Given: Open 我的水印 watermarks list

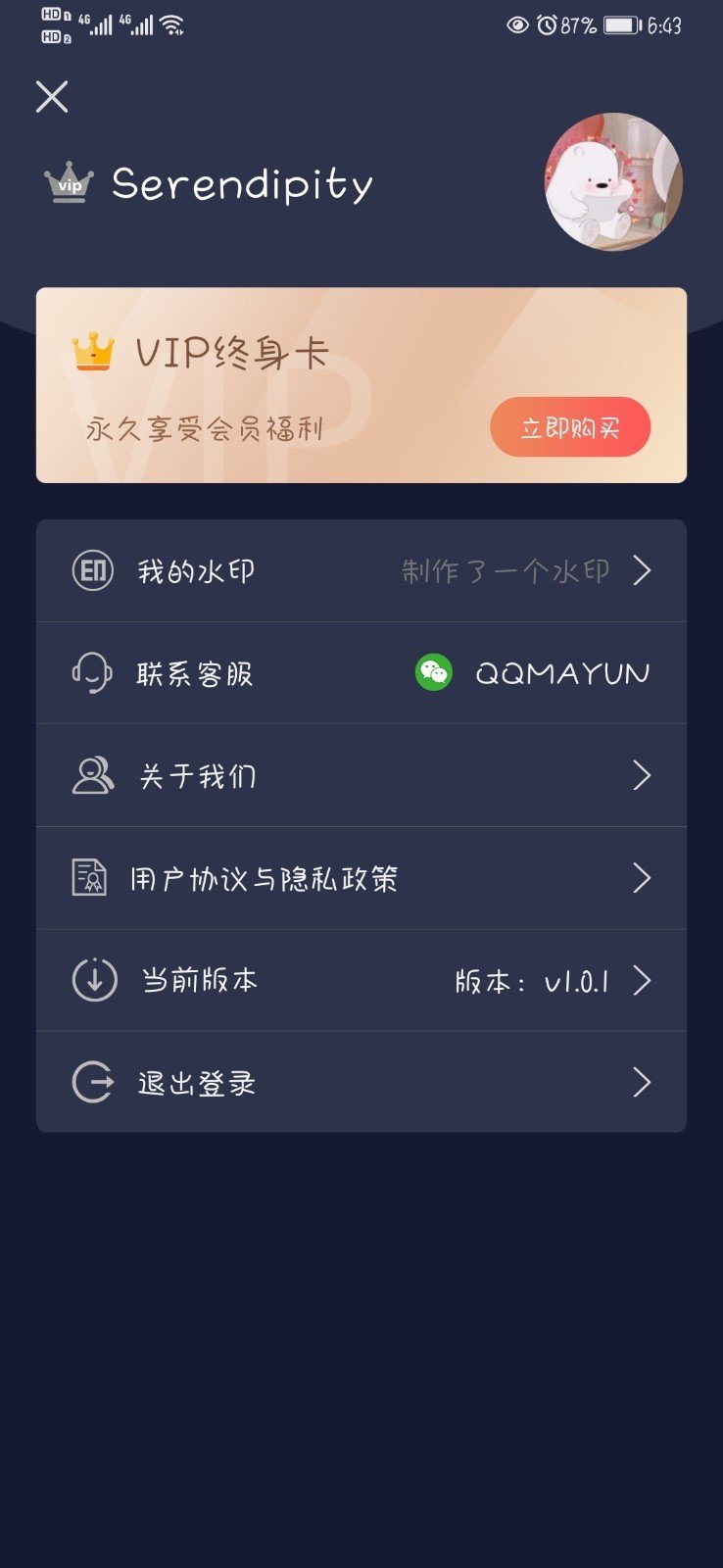Looking at the screenshot, I should tap(361, 571).
